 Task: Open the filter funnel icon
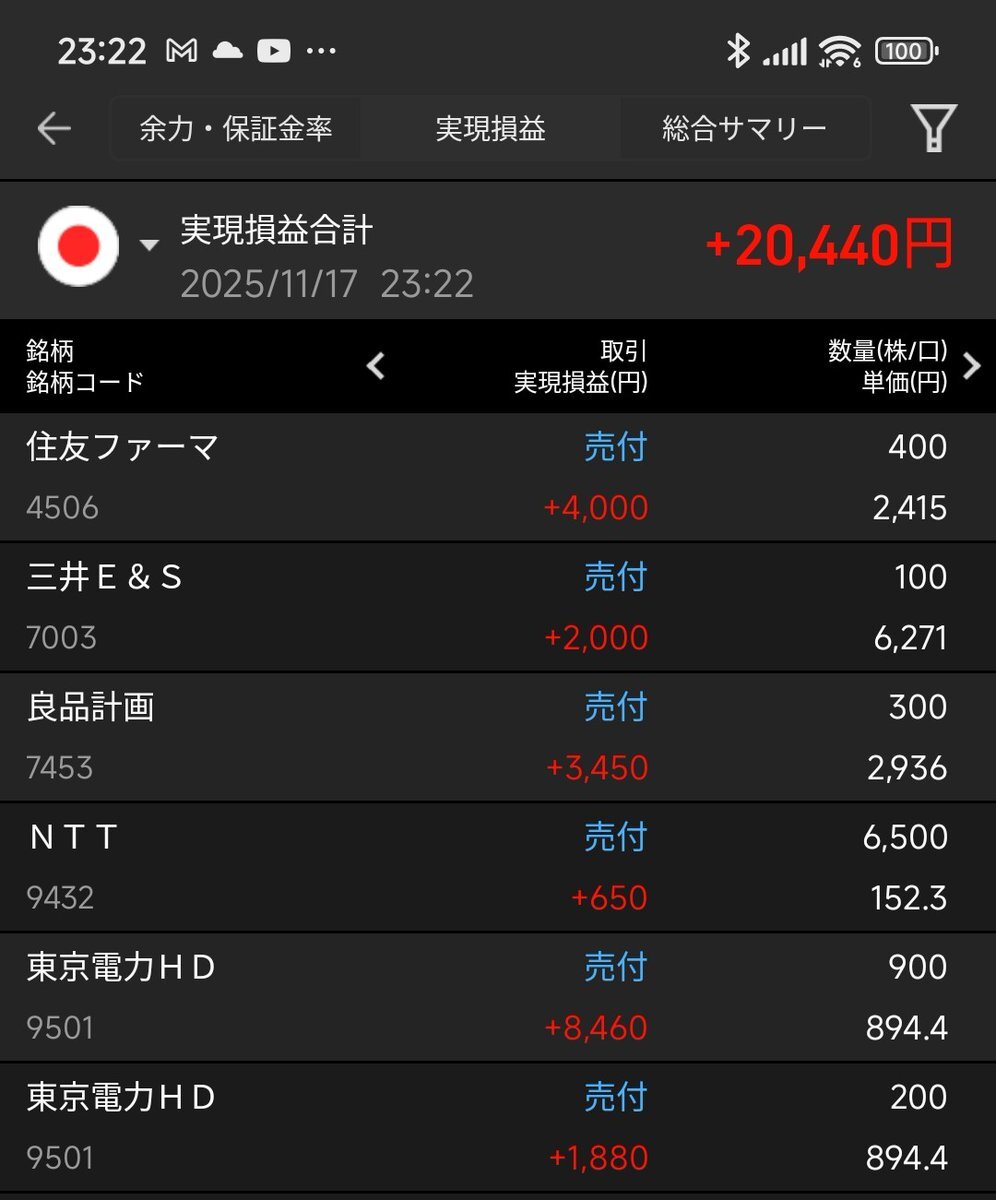(934, 128)
